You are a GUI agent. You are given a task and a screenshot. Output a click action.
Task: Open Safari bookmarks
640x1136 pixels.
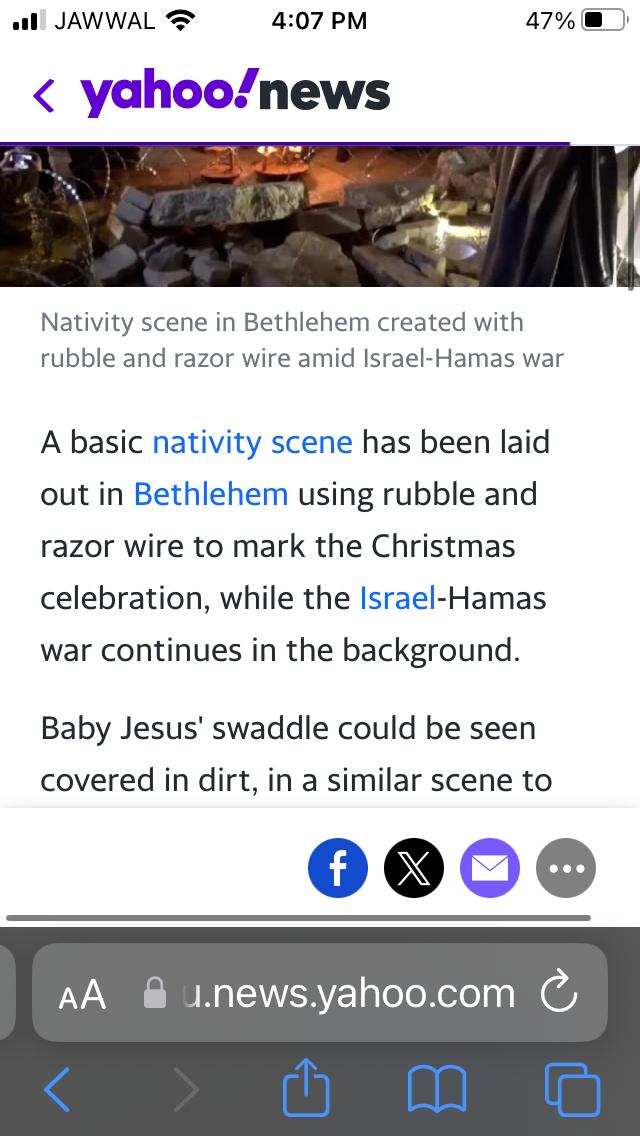pos(437,1089)
